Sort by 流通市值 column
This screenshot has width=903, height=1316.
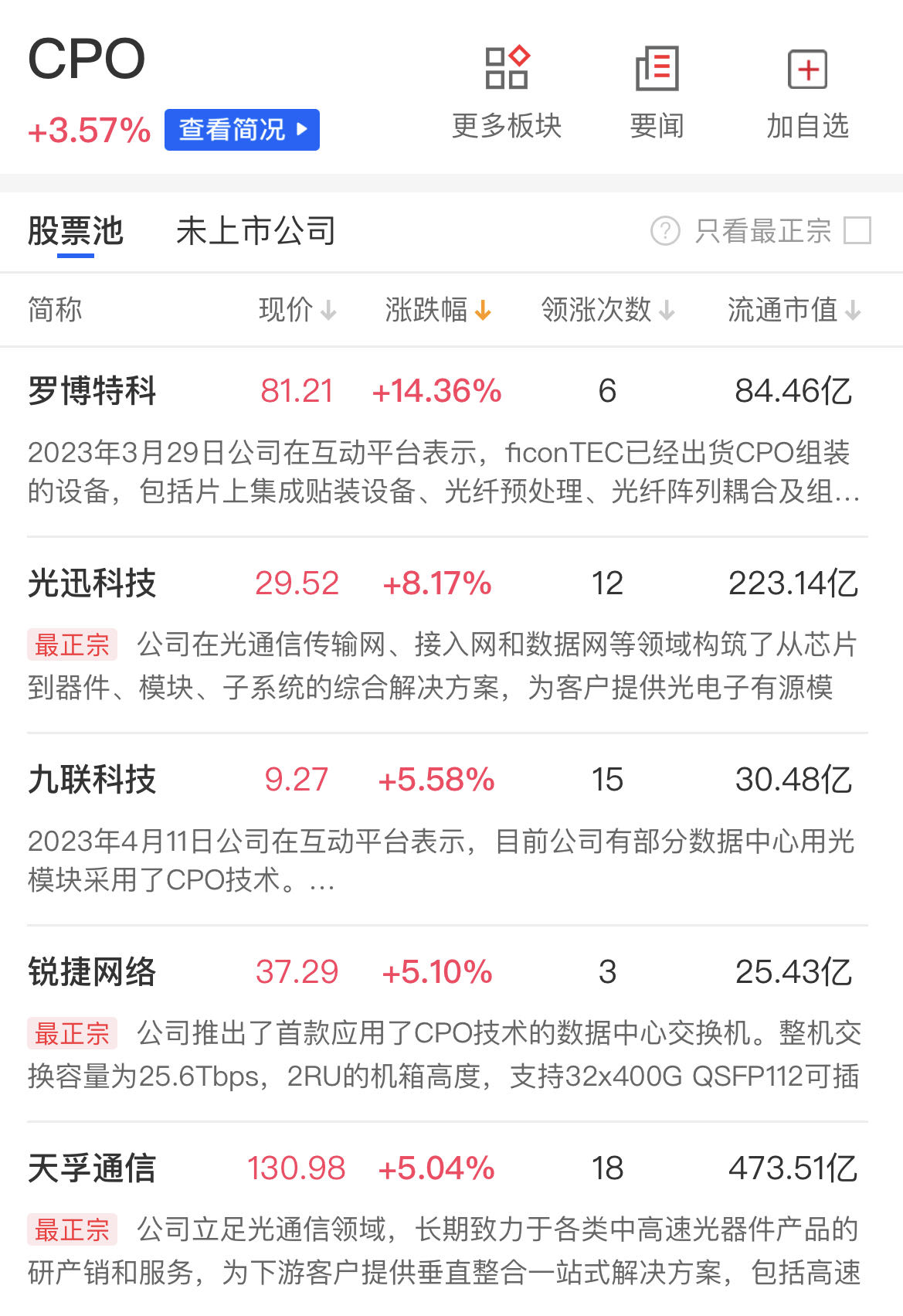pyautogui.click(x=794, y=310)
